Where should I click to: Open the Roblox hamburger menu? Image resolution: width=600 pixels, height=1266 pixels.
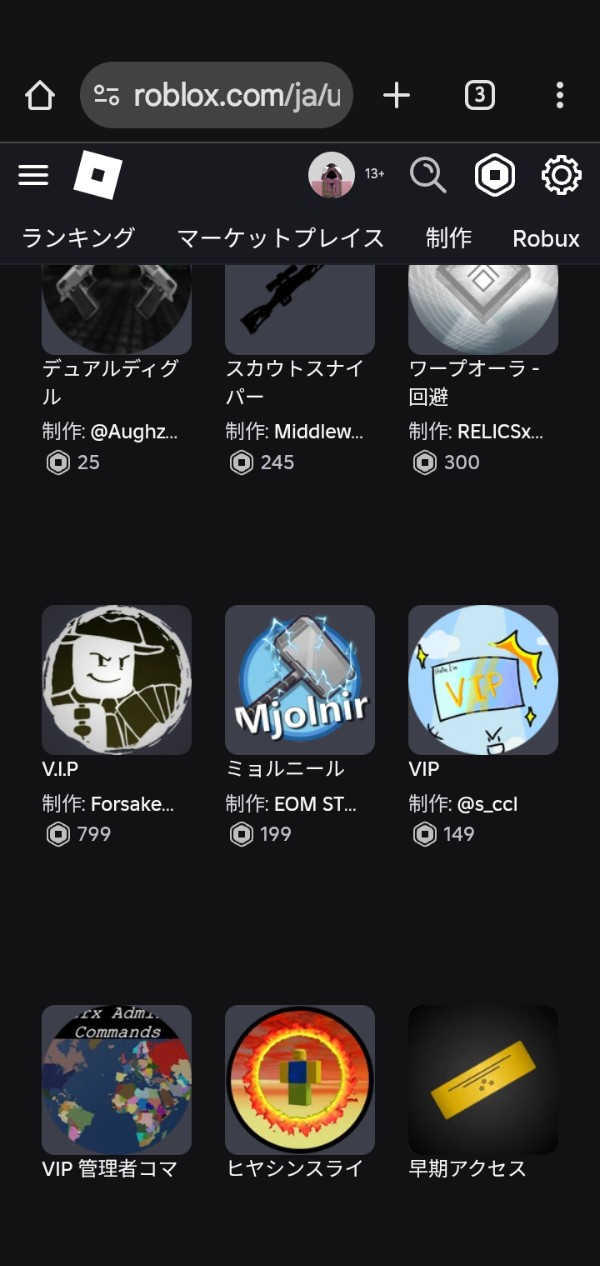[33, 176]
